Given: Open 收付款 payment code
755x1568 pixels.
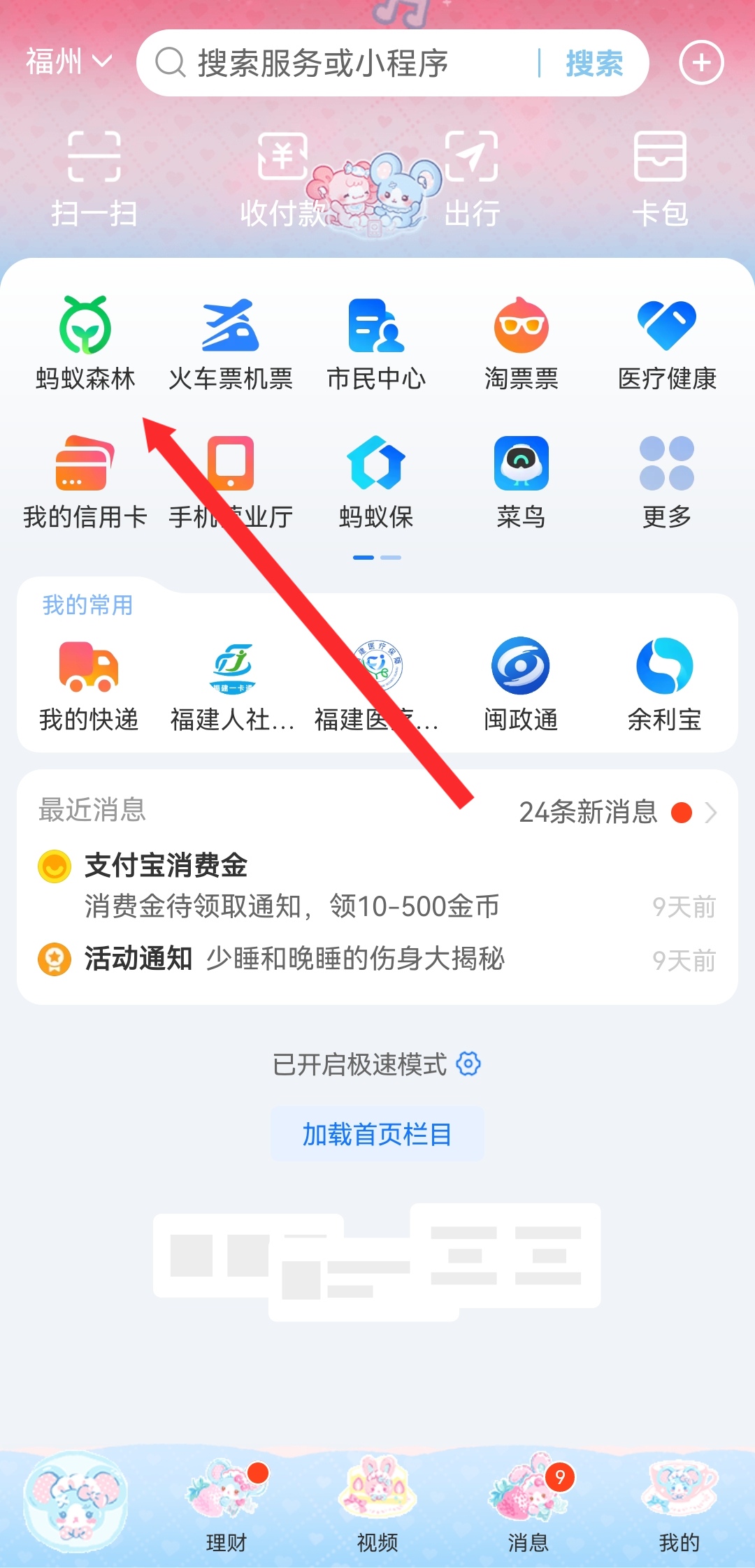Looking at the screenshot, I should coord(282,178).
